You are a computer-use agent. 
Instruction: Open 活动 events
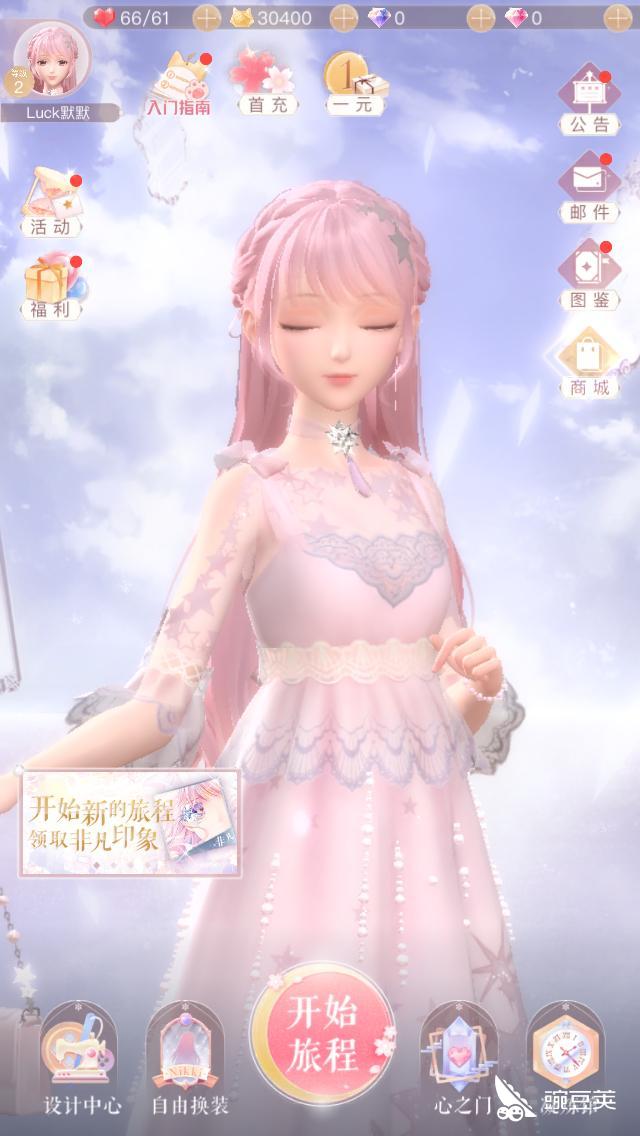(x=51, y=201)
